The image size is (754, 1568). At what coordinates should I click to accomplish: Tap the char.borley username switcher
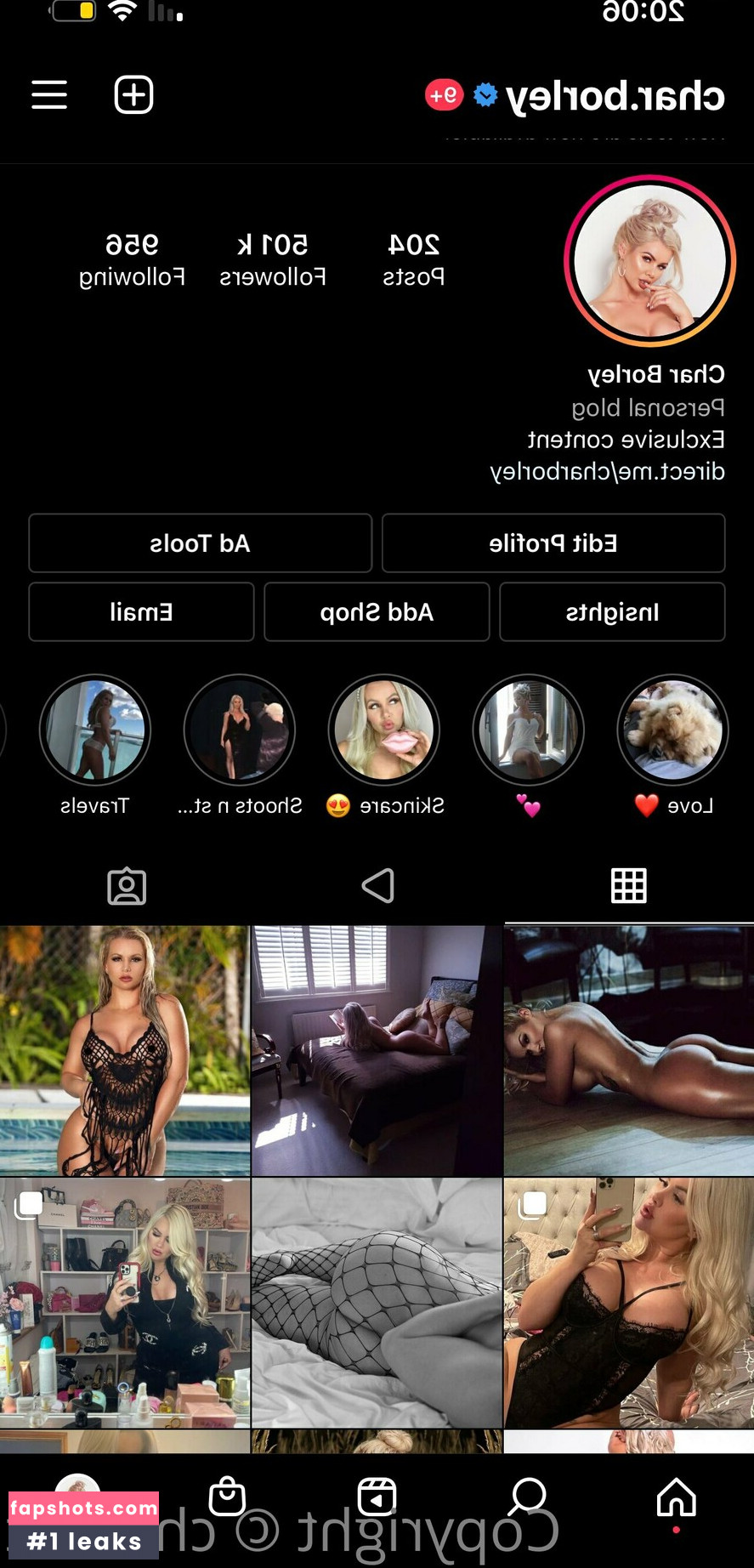coord(614,96)
